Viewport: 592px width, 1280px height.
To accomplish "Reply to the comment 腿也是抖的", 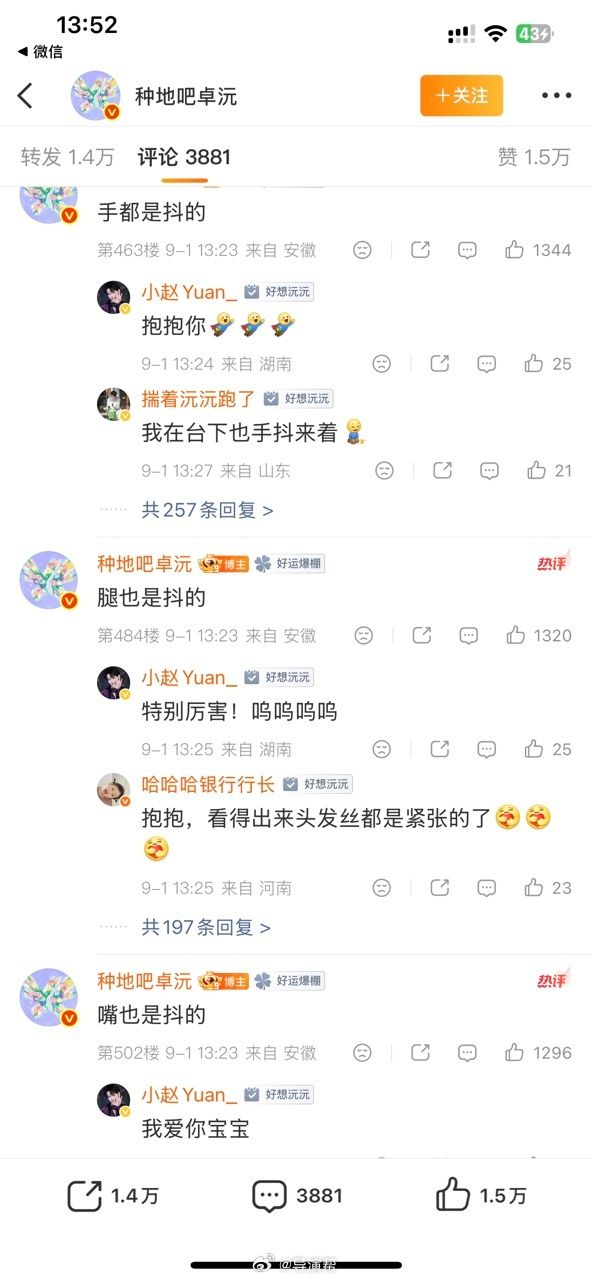I will (x=468, y=635).
